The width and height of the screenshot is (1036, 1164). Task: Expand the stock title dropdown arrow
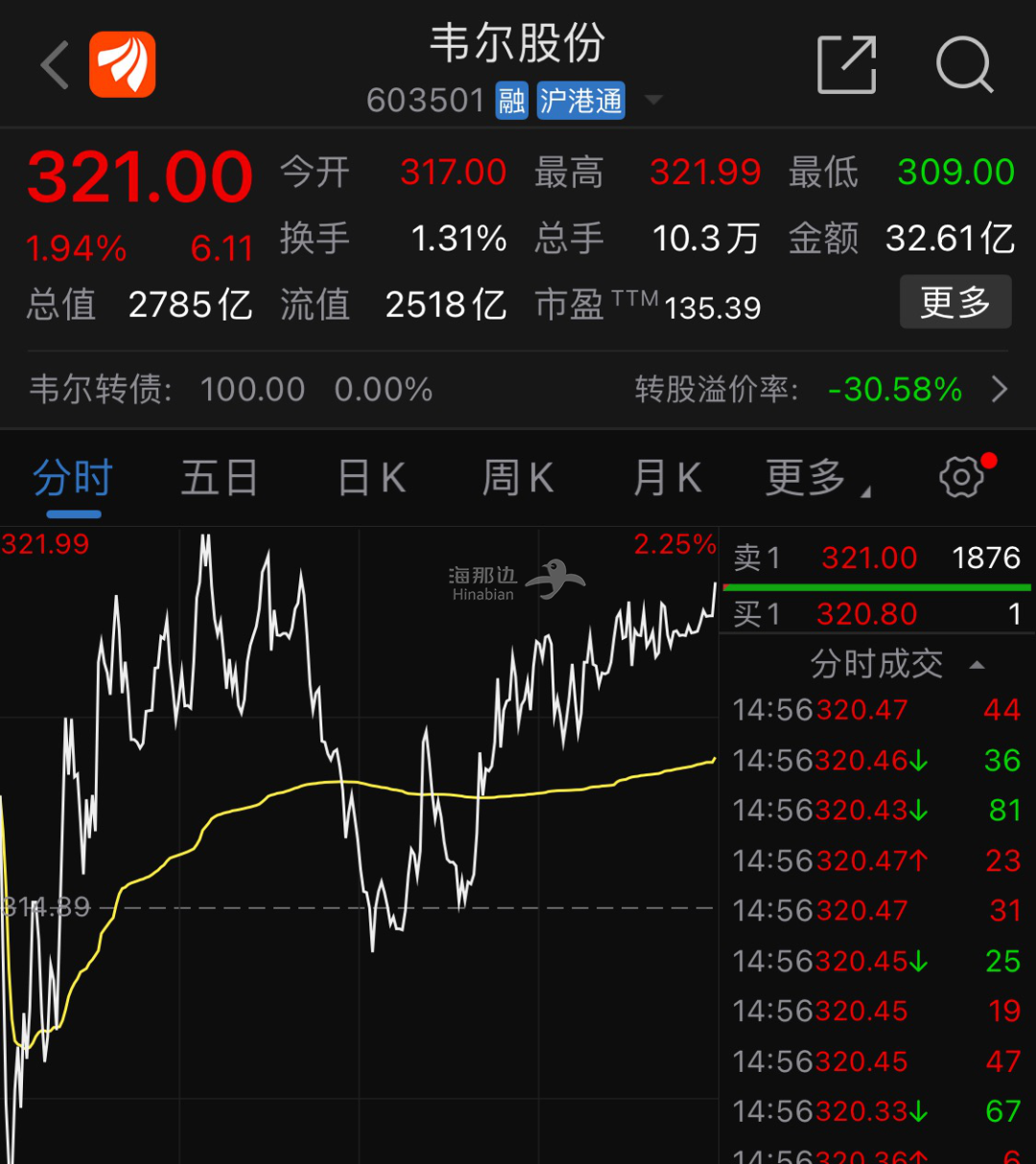click(x=654, y=100)
